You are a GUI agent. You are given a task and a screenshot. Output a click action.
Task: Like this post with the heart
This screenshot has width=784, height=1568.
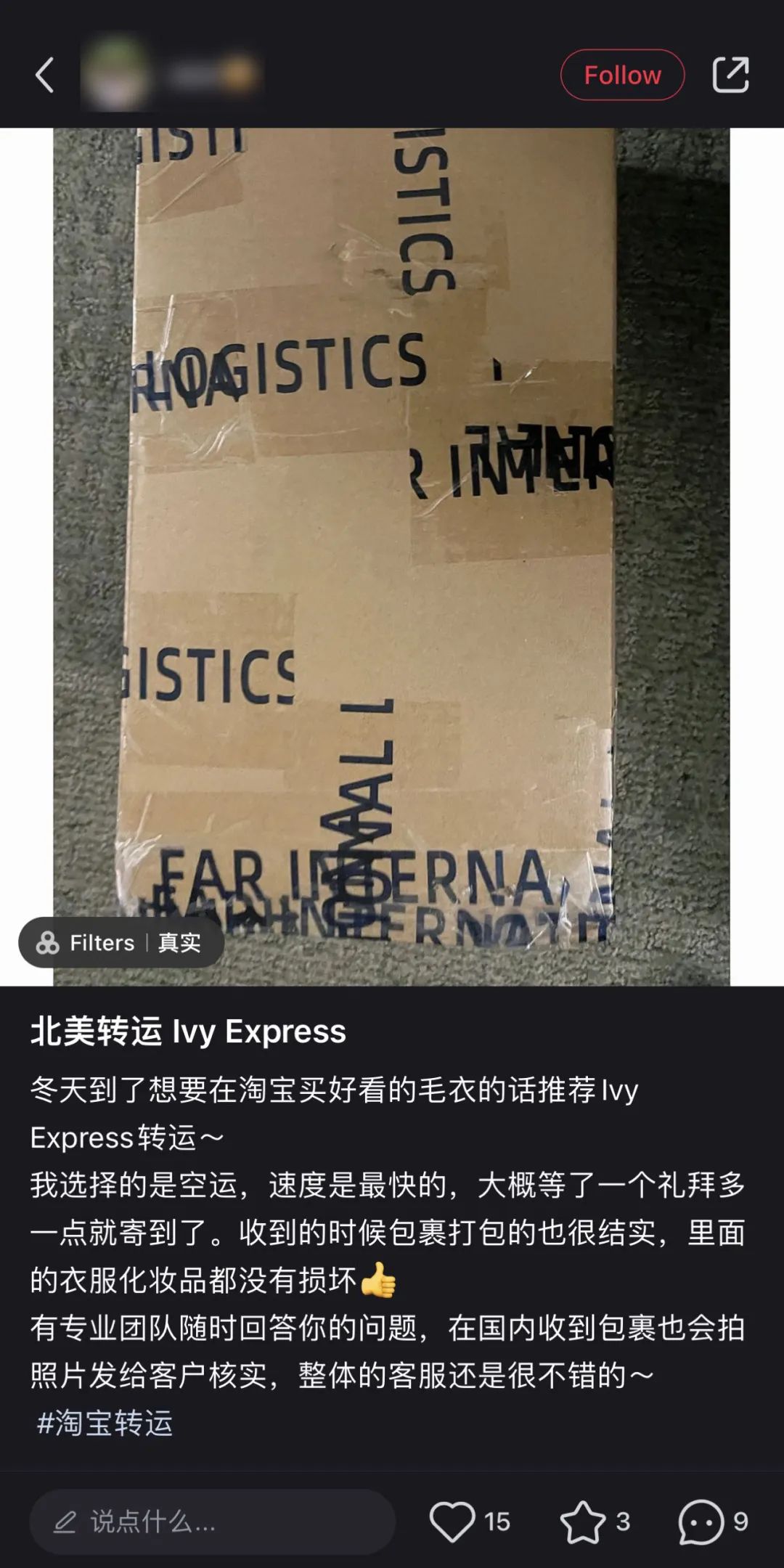click(x=452, y=1522)
